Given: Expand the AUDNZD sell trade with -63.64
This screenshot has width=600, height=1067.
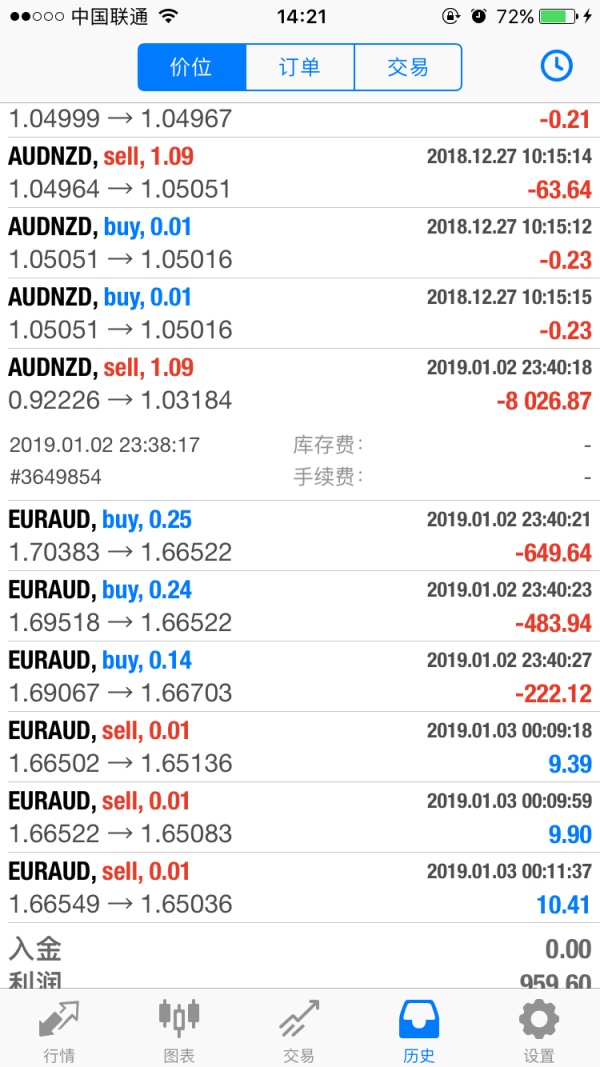Looking at the screenshot, I should click(x=300, y=173).
